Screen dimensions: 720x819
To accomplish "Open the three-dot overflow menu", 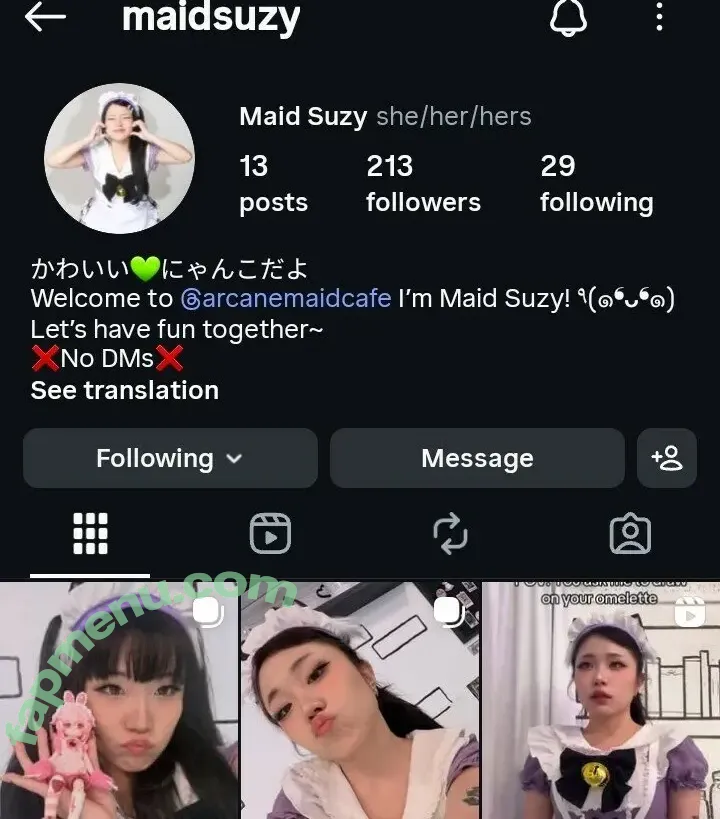I will 659,17.
